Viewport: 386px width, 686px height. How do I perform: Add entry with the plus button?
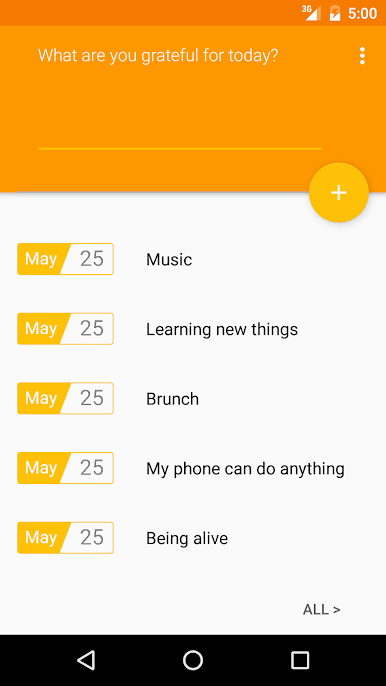pyautogui.click(x=339, y=192)
